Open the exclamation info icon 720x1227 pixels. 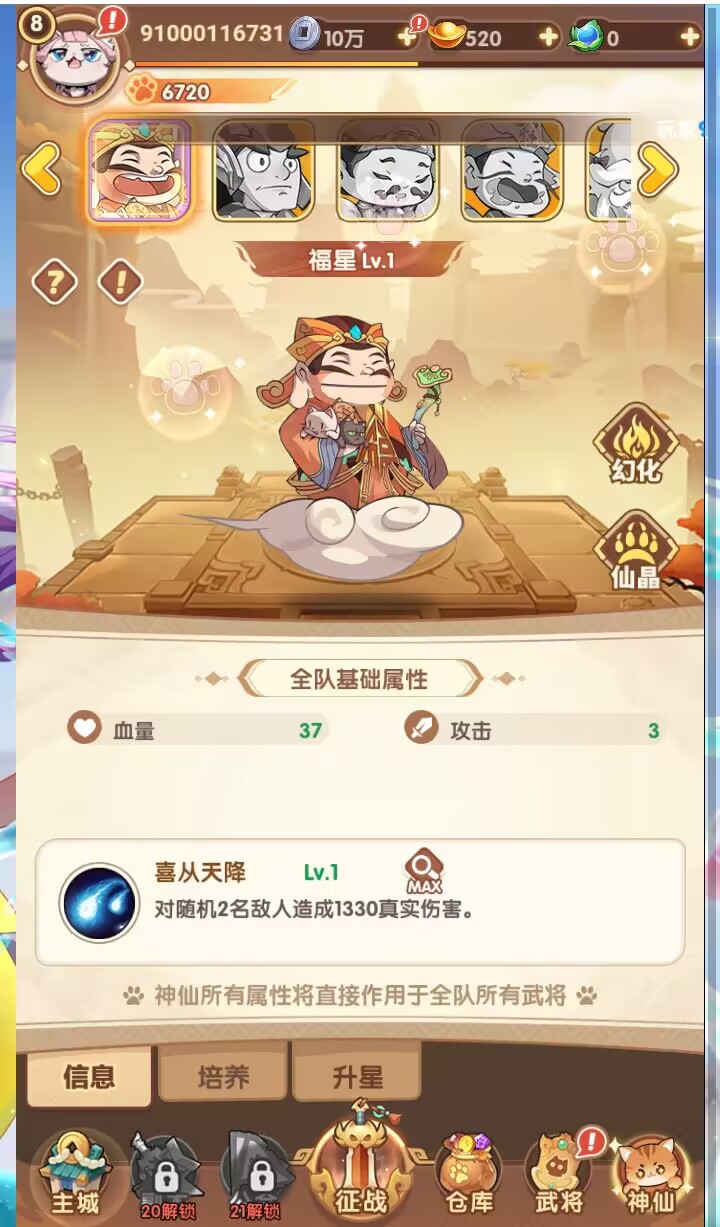pyautogui.click(x=120, y=284)
